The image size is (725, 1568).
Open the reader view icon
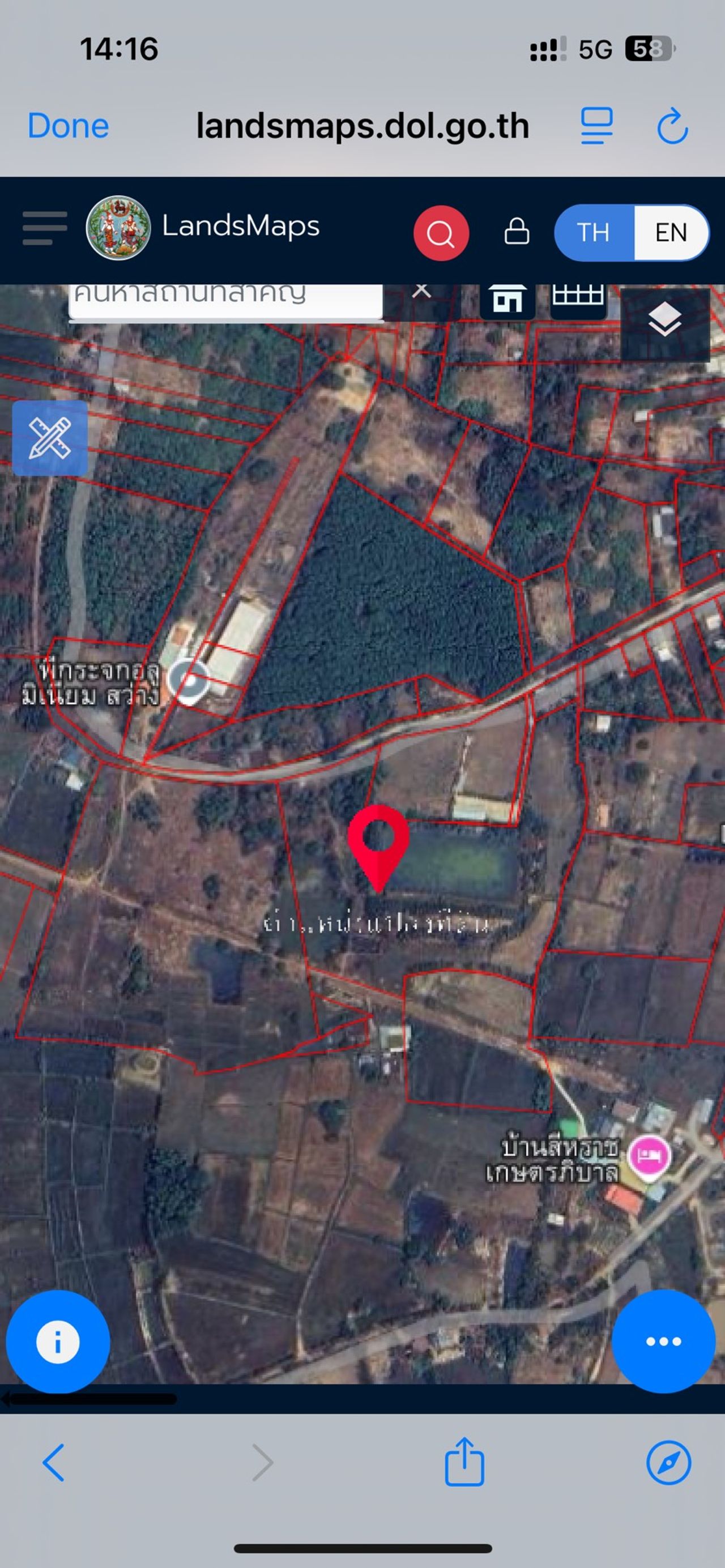(596, 126)
